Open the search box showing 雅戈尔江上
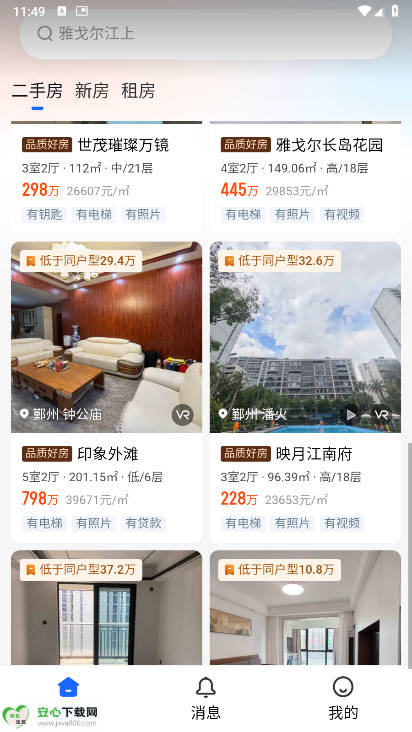 pyautogui.click(x=206, y=34)
